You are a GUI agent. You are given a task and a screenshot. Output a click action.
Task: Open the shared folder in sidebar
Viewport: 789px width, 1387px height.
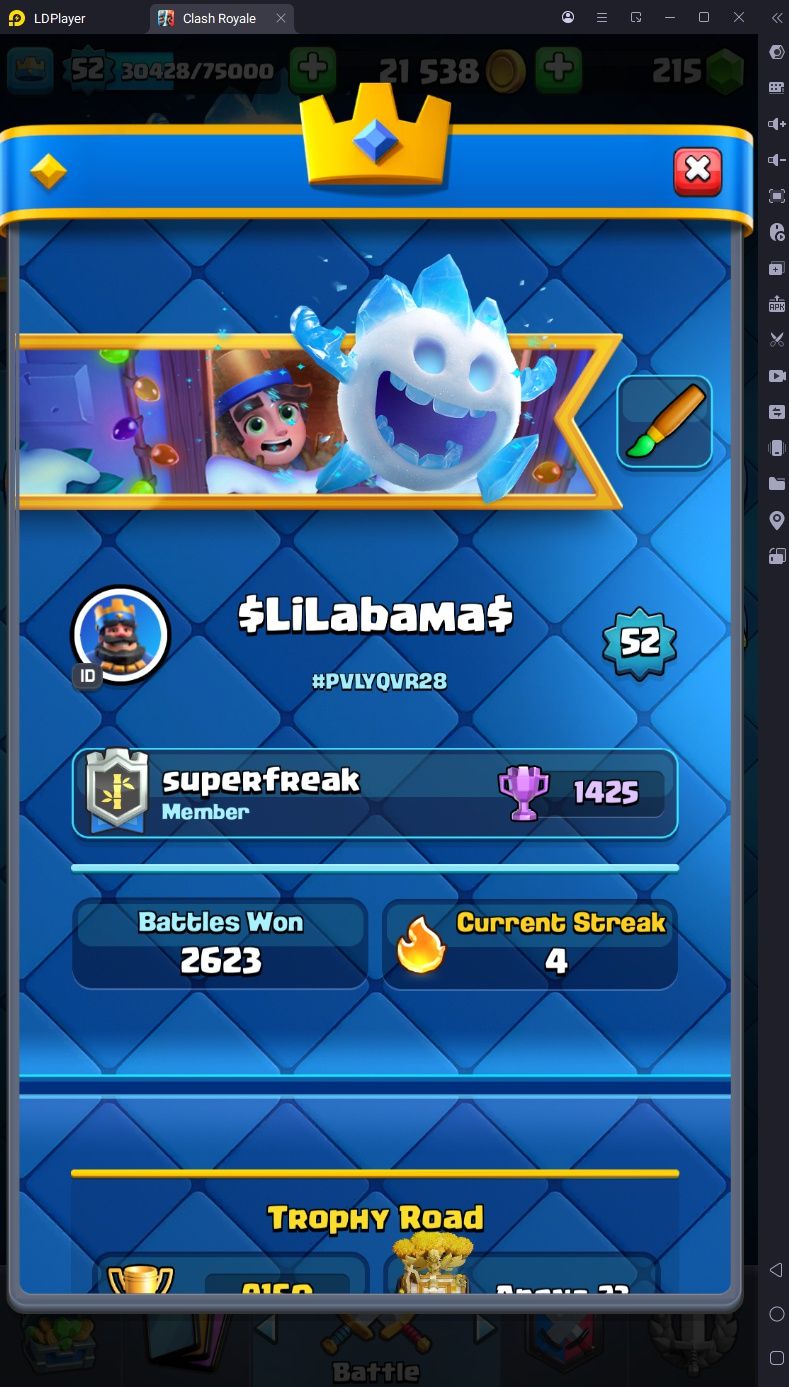point(776,484)
